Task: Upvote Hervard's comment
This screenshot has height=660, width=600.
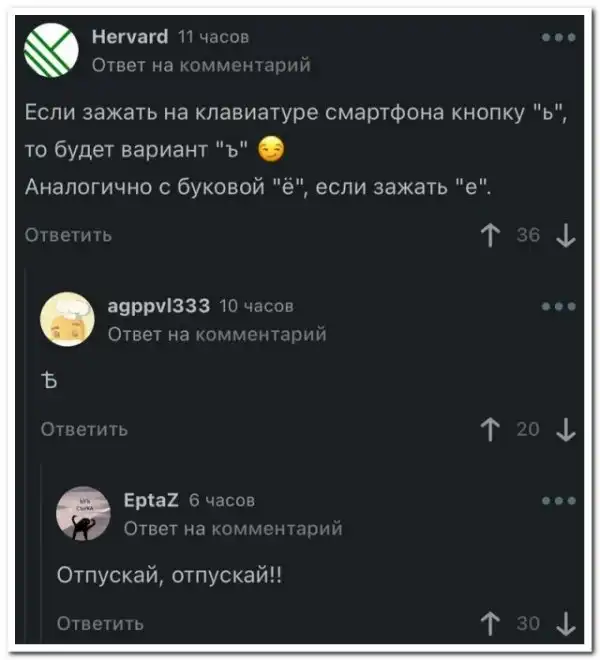Action: click(x=490, y=235)
